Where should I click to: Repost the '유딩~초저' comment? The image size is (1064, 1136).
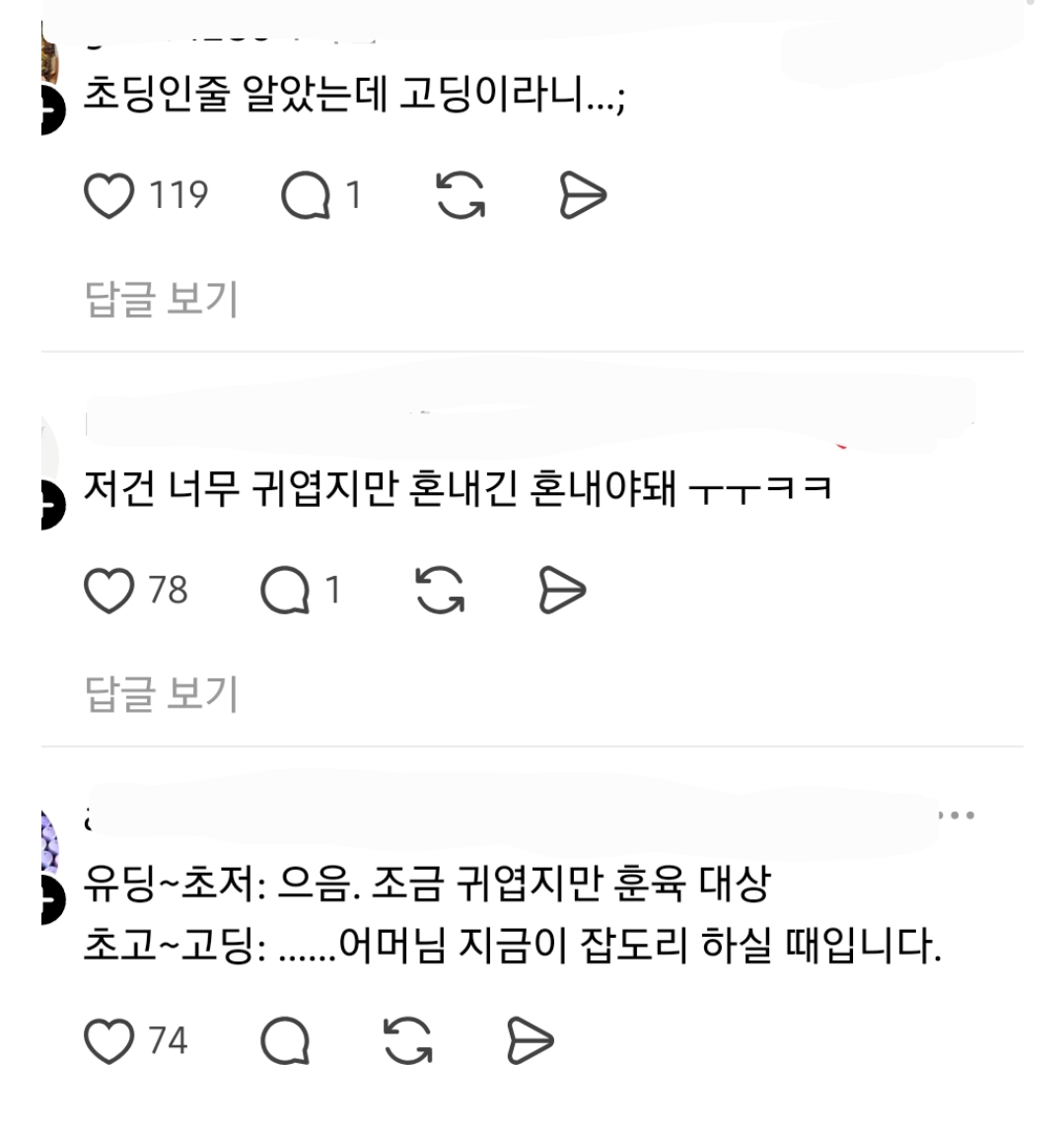click(408, 1041)
